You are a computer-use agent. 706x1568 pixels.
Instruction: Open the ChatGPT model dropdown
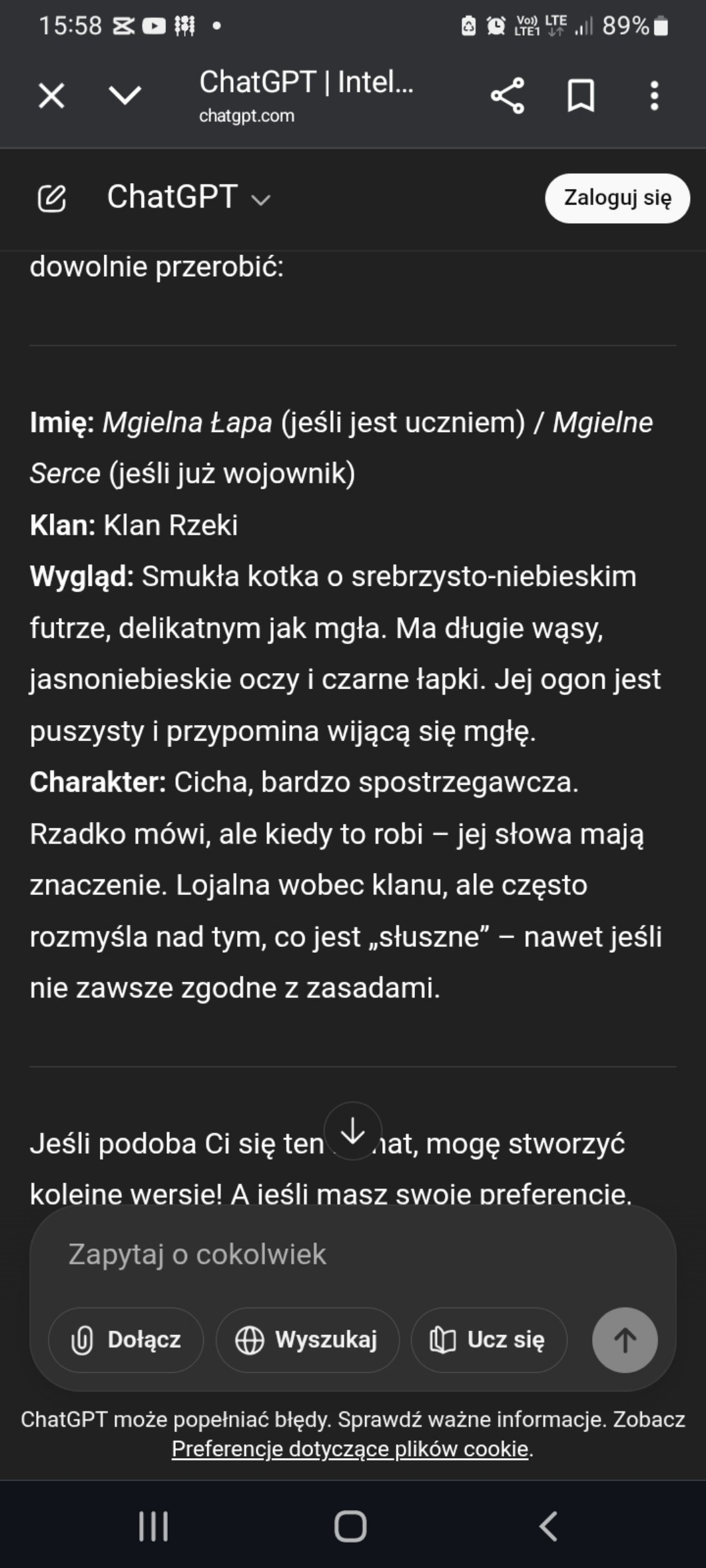[188, 198]
